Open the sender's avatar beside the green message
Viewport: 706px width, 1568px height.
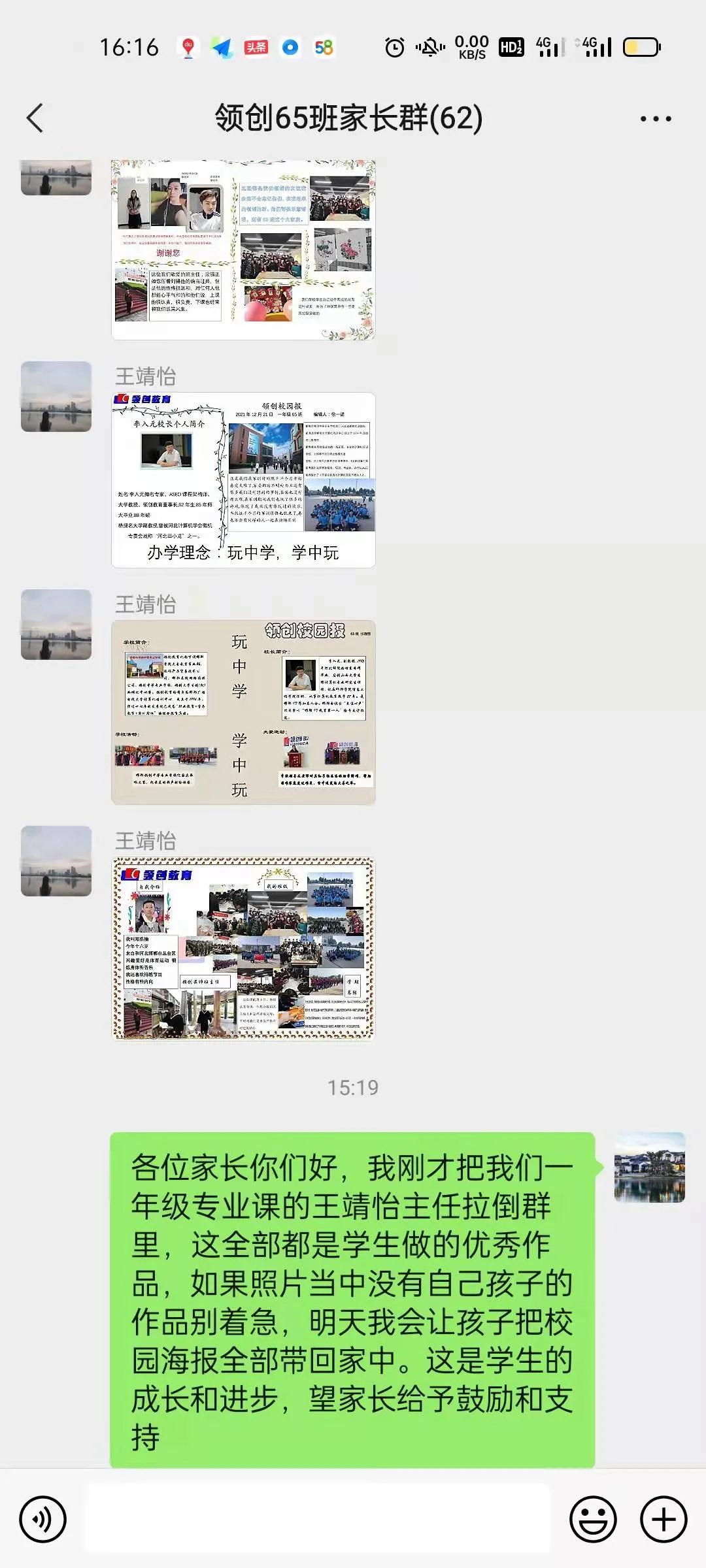(x=649, y=1167)
